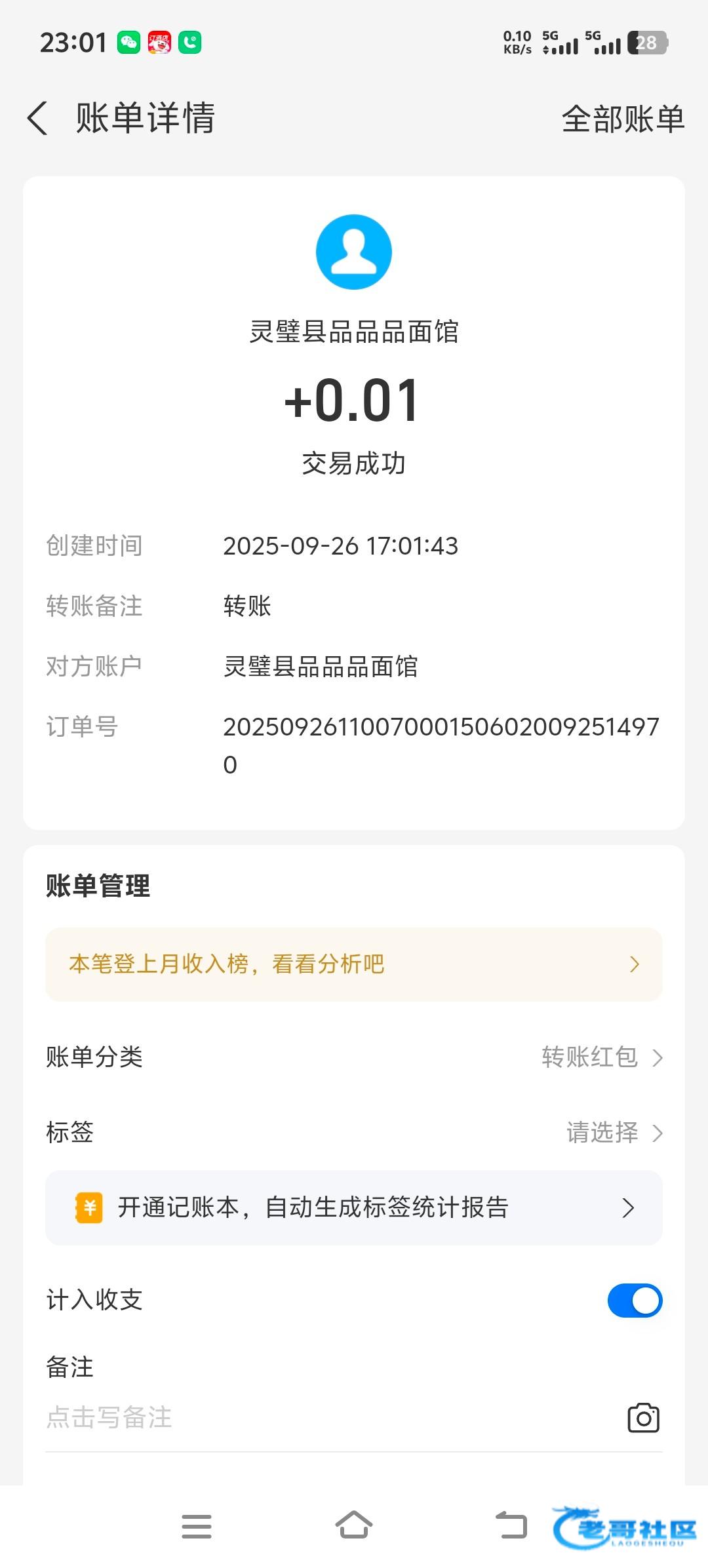Open recent apps from navigation bar
This screenshot has height=1568, width=708.
197,1527
